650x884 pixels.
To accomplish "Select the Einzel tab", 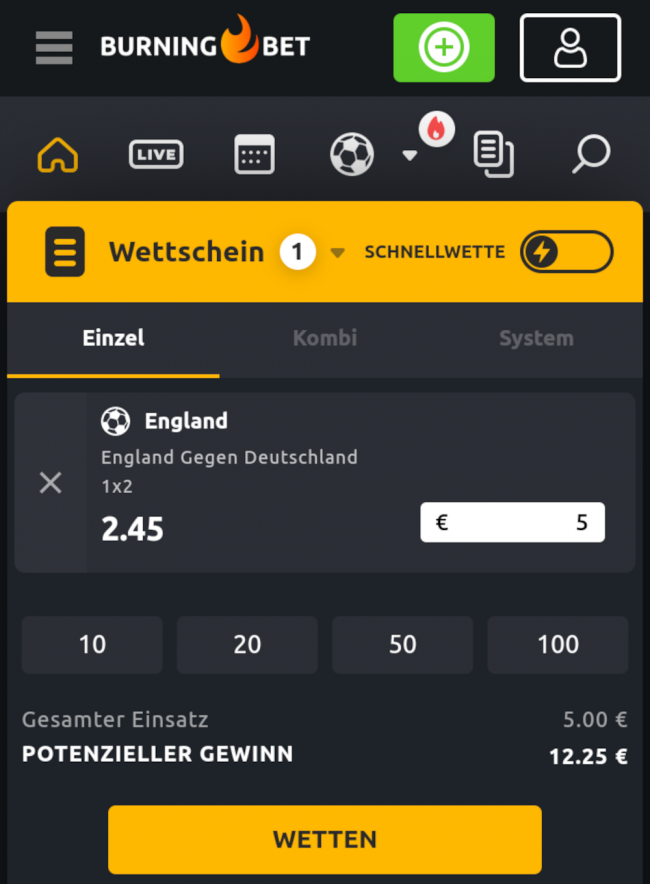I will tap(113, 338).
